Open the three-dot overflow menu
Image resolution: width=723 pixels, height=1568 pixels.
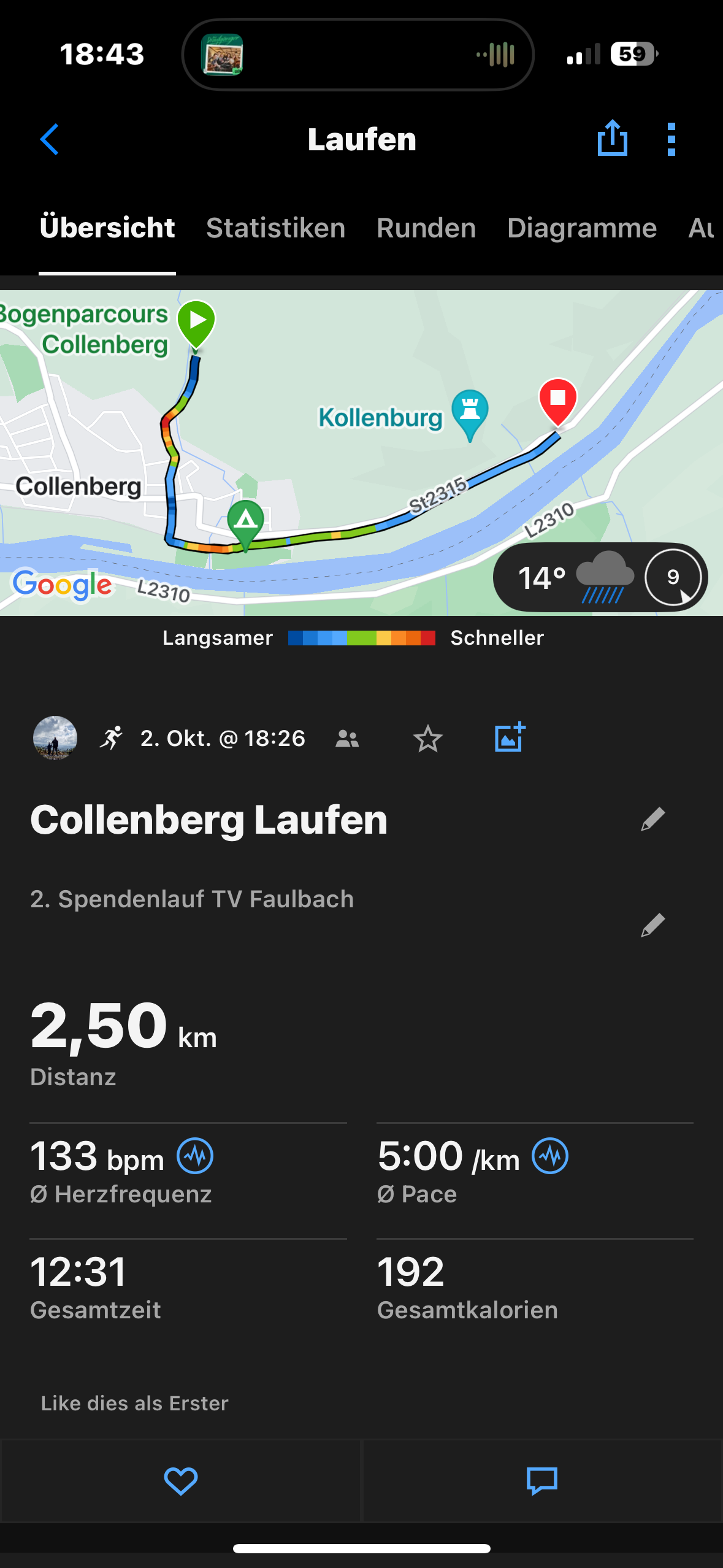671,139
